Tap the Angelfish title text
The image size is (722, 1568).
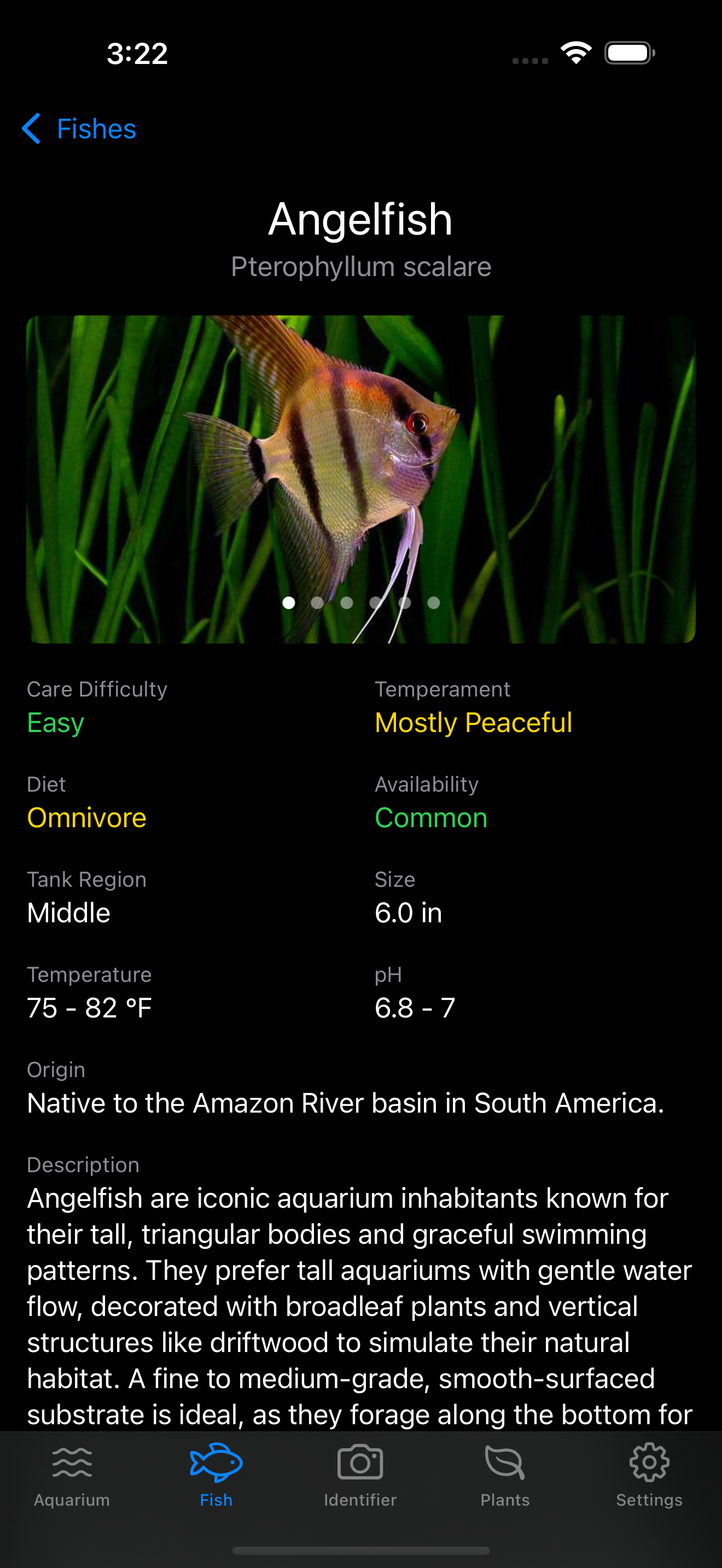pyautogui.click(x=361, y=220)
